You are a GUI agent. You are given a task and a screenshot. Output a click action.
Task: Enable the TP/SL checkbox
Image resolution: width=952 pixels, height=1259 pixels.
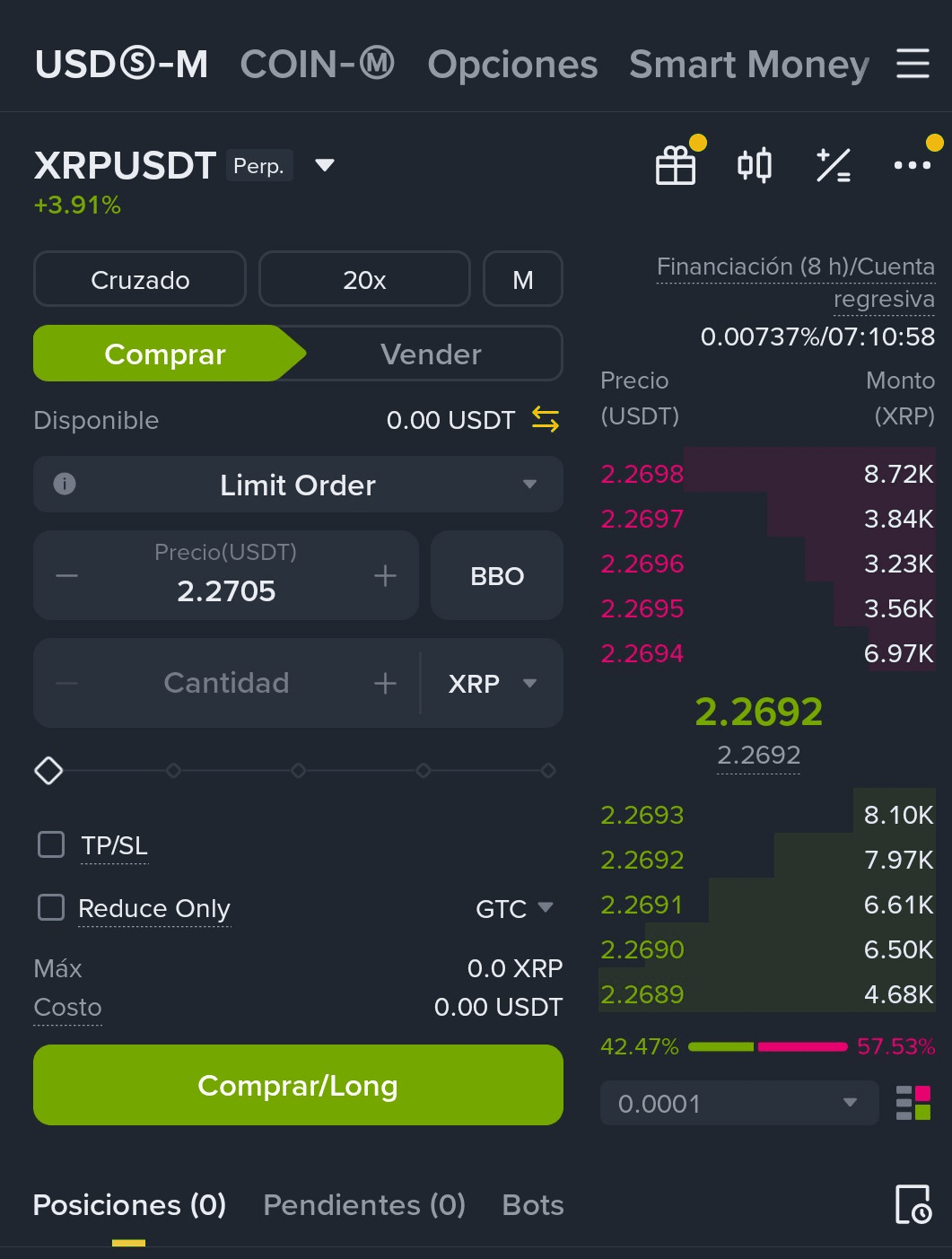[x=51, y=844]
